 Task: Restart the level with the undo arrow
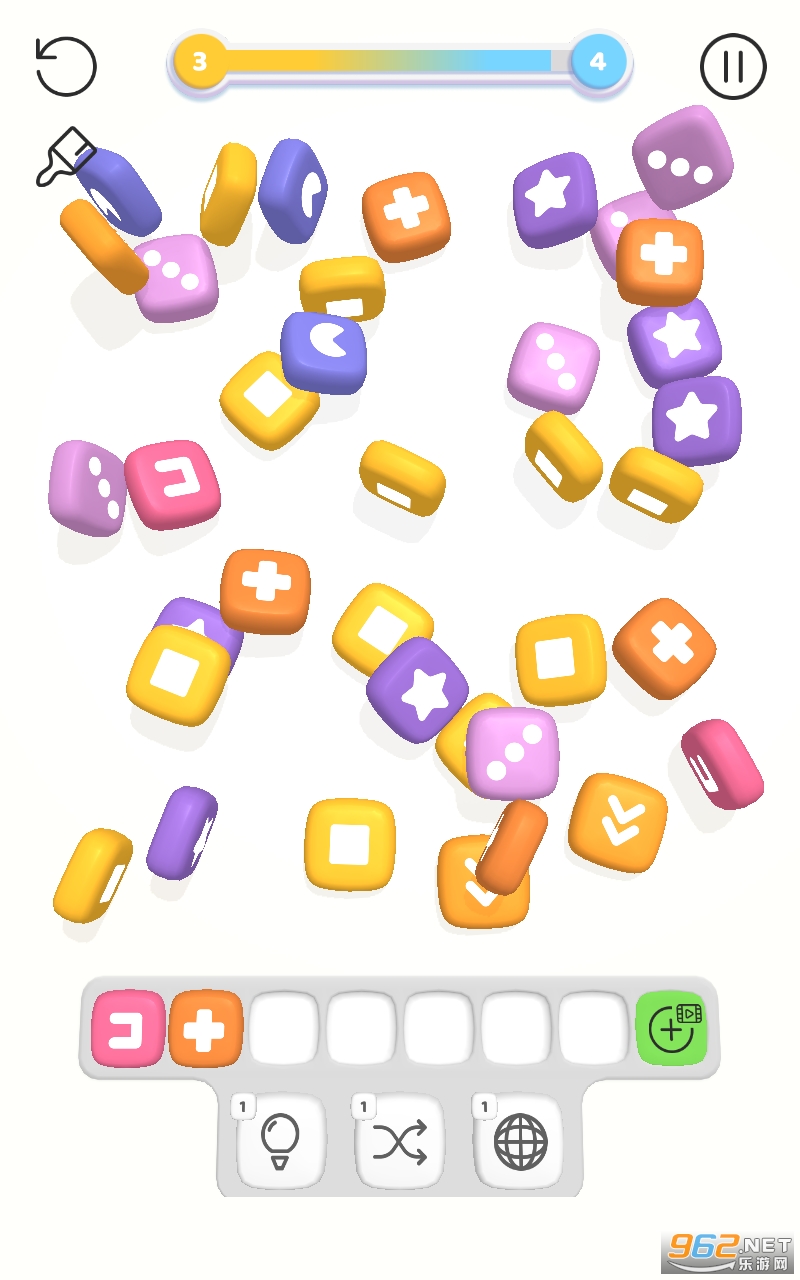point(66,66)
